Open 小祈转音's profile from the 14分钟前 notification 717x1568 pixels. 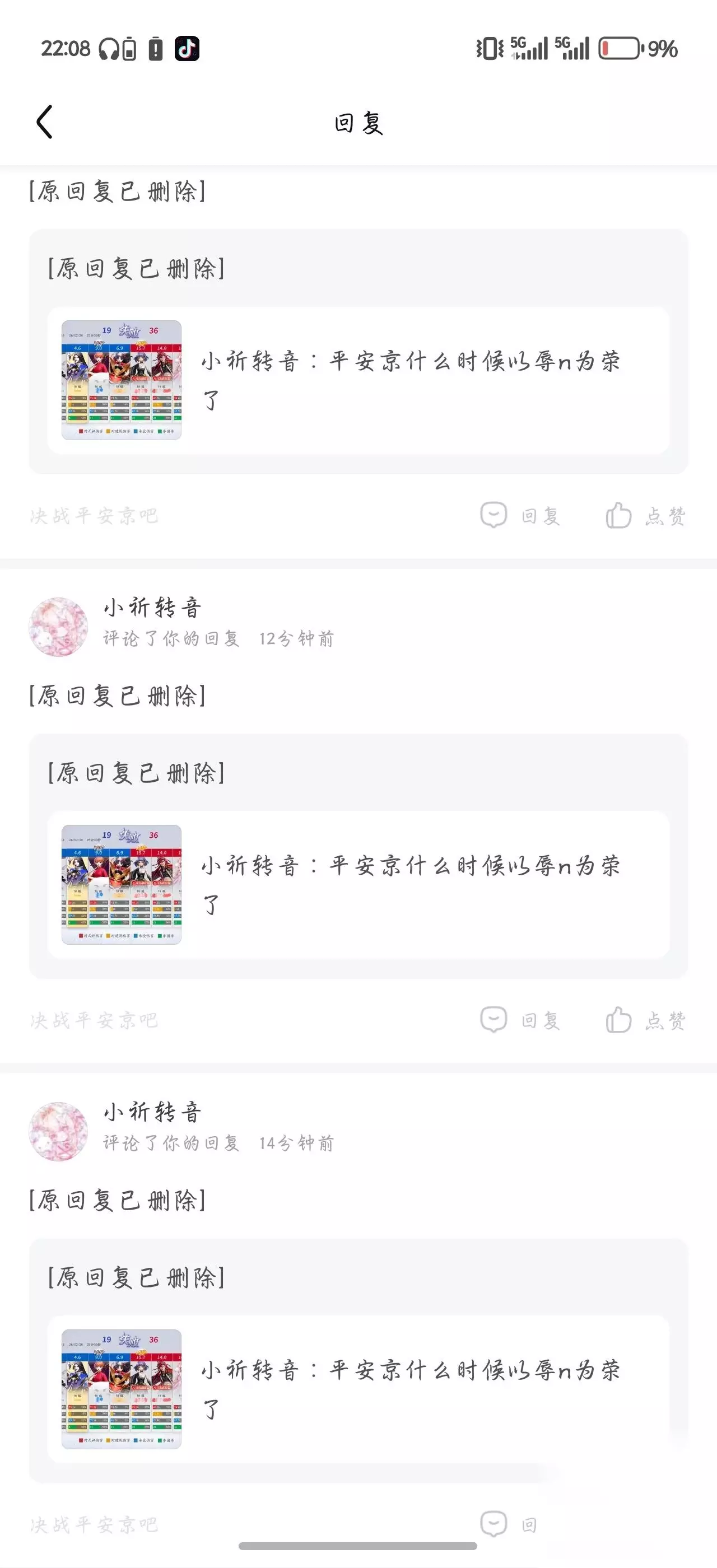pyautogui.click(x=58, y=1131)
